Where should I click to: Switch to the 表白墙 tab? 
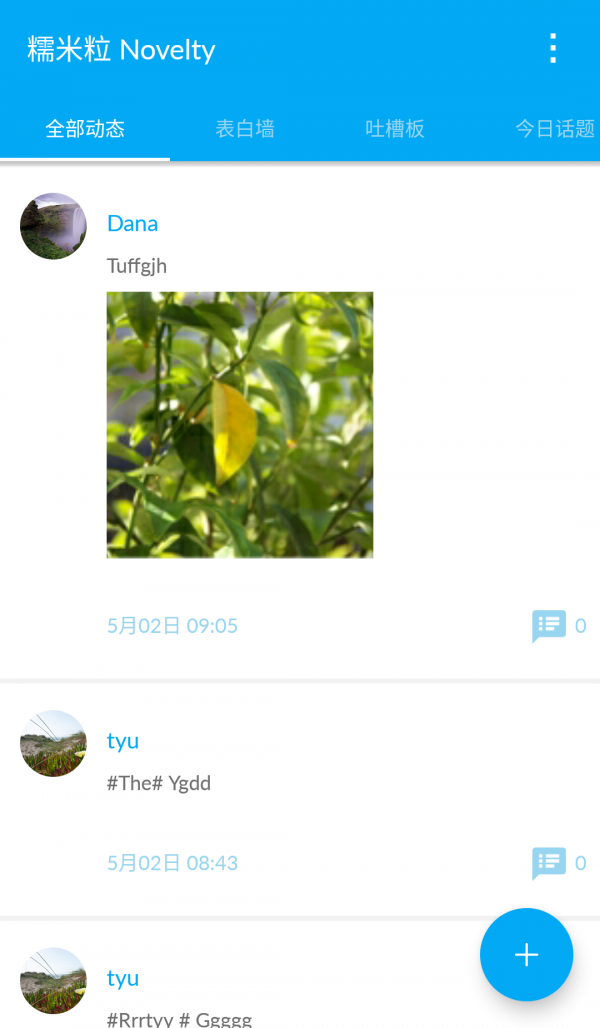[x=245, y=129]
